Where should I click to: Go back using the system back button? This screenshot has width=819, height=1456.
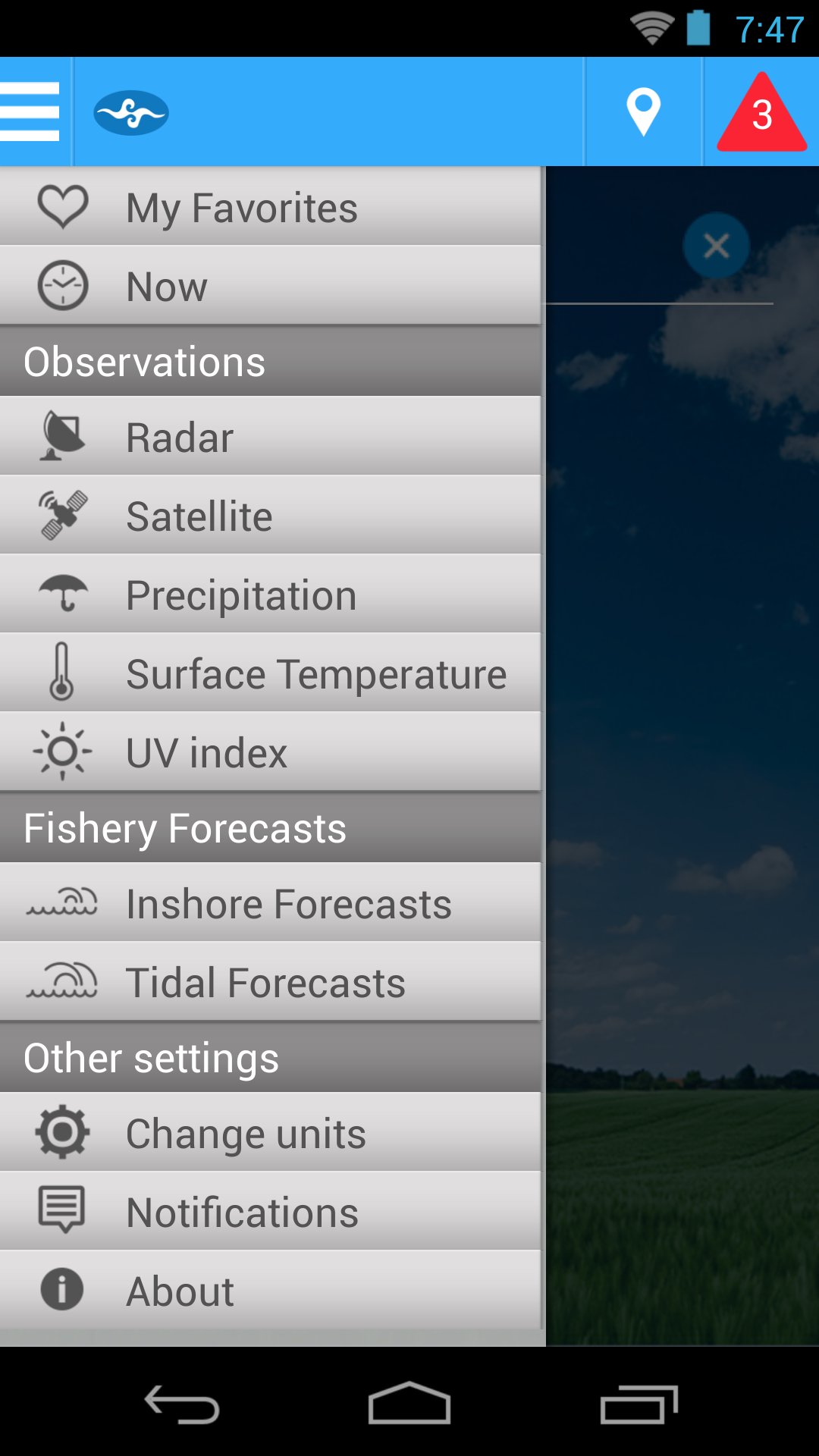[182, 1404]
